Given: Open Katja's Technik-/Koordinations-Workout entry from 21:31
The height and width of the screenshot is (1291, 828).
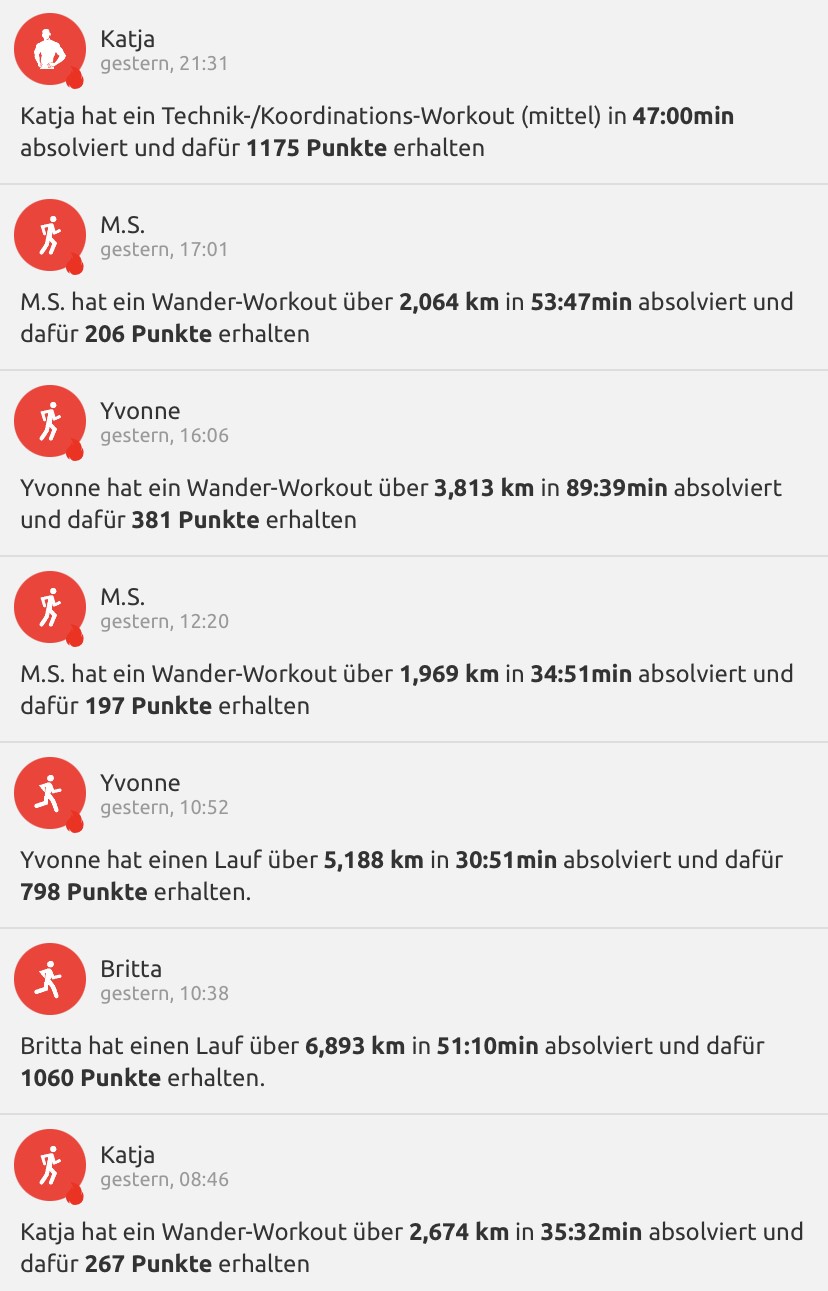Looking at the screenshot, I should coord(414,131).
